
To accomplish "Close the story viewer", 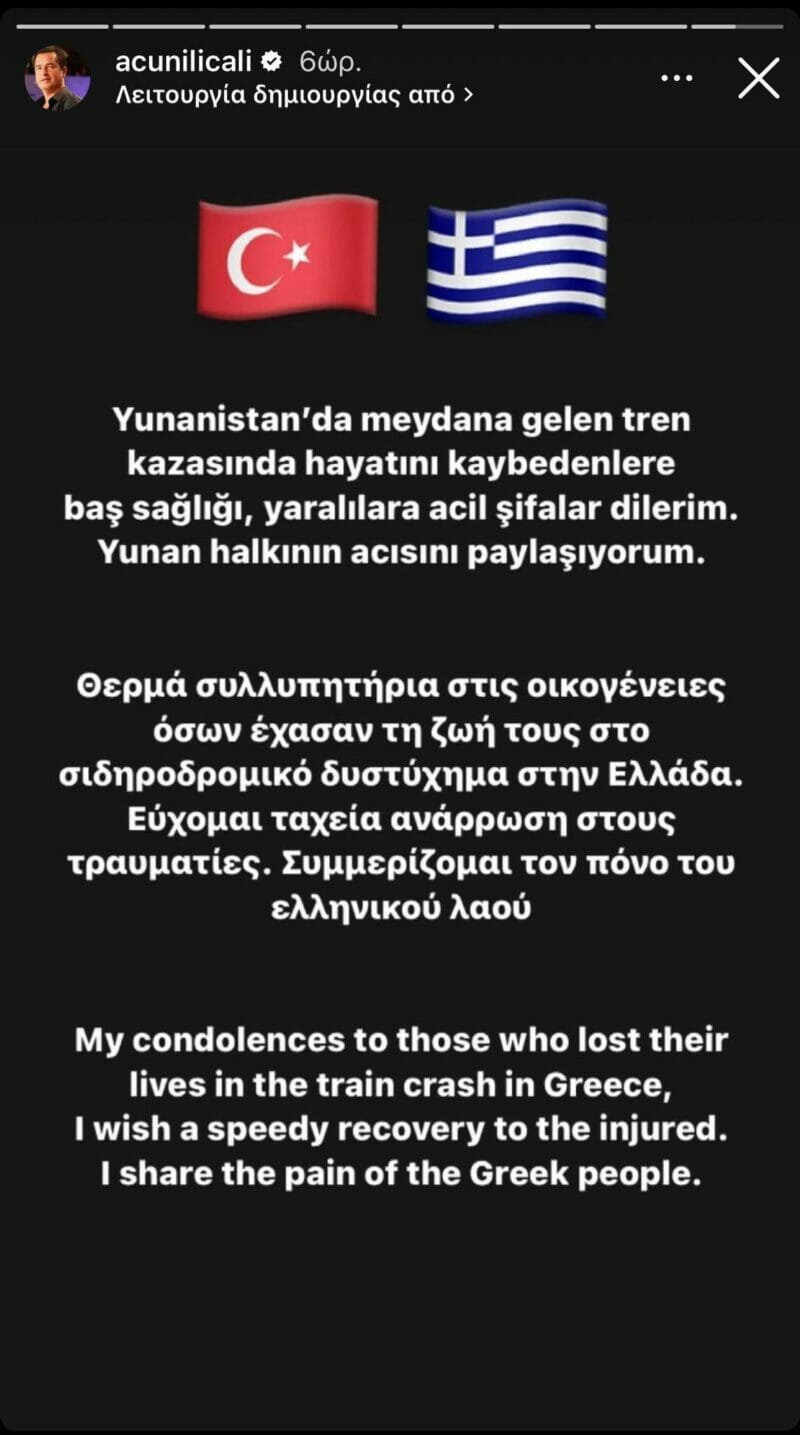I will [758, 78].
